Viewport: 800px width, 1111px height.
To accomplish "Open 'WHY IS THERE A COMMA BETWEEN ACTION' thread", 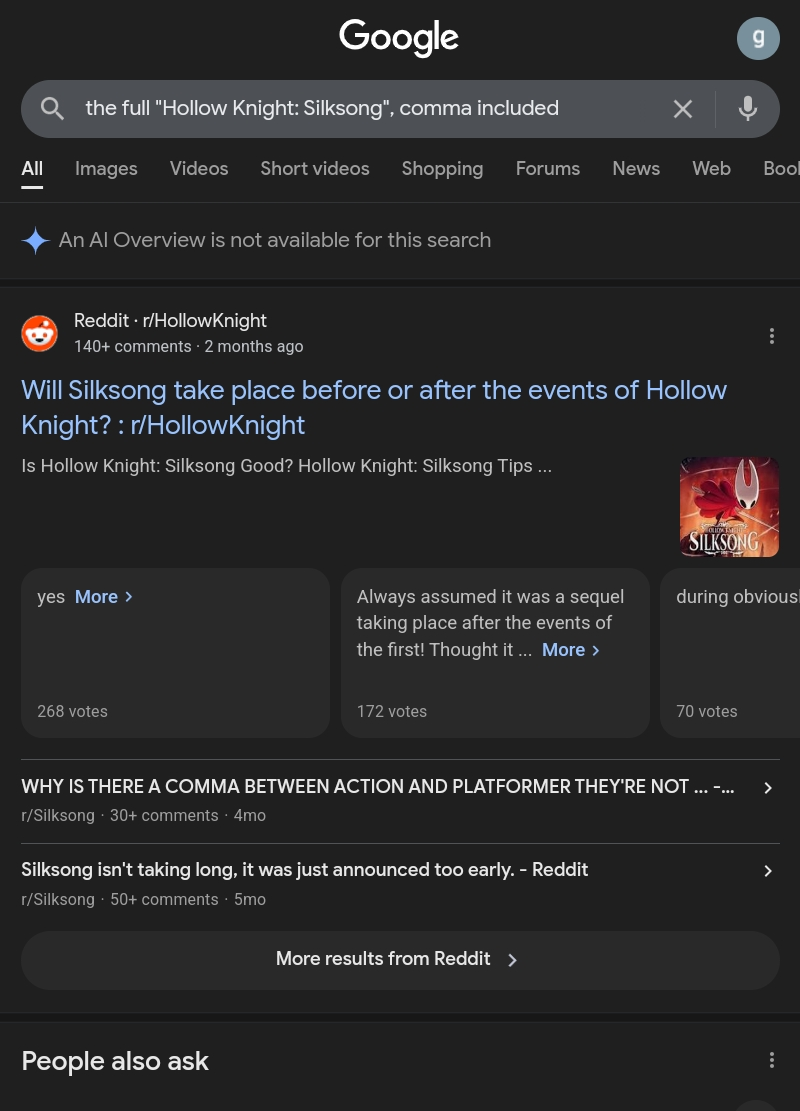I will [378, 787].
